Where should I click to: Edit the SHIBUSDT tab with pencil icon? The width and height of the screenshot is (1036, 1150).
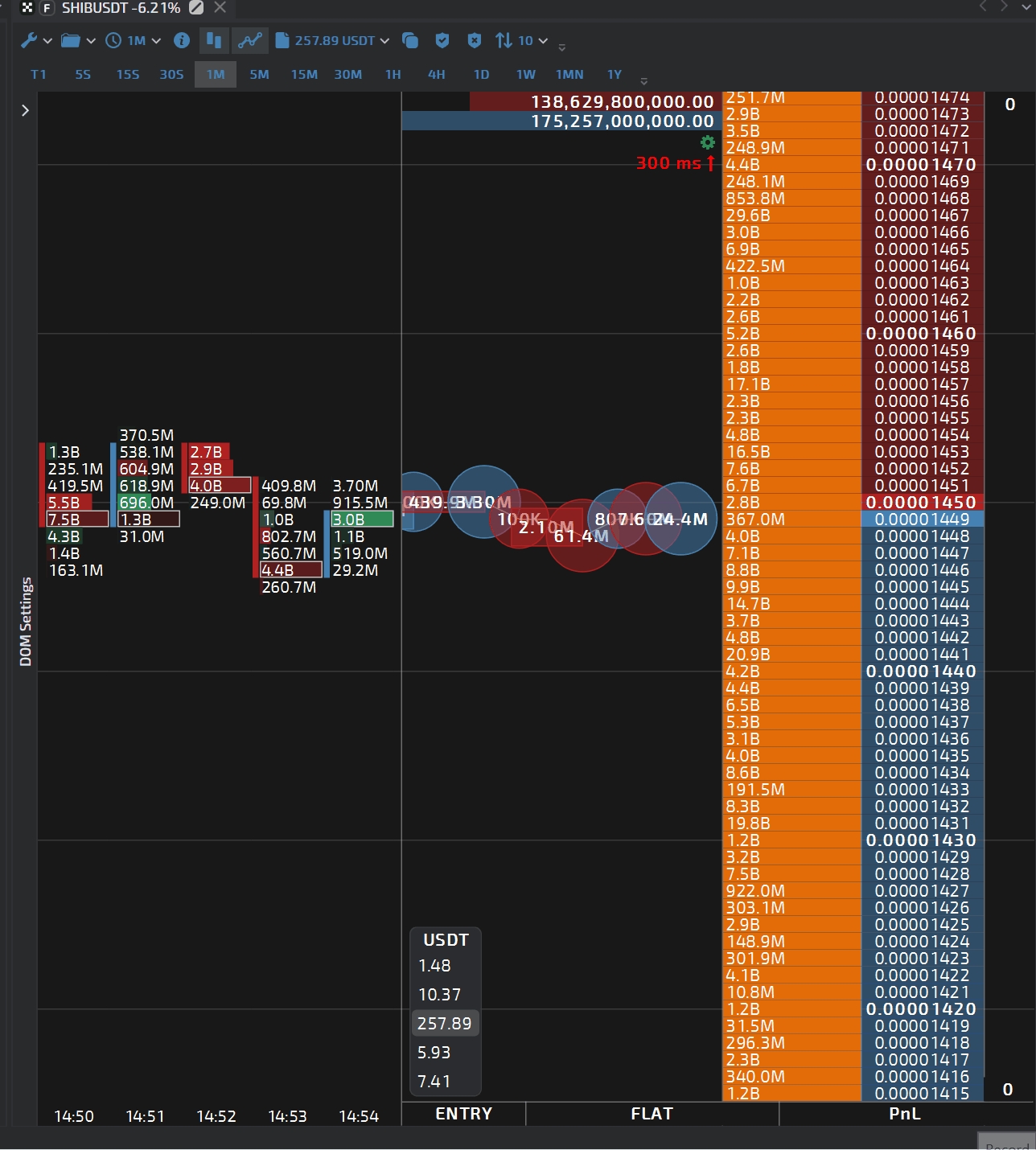(x=196, y=7)
